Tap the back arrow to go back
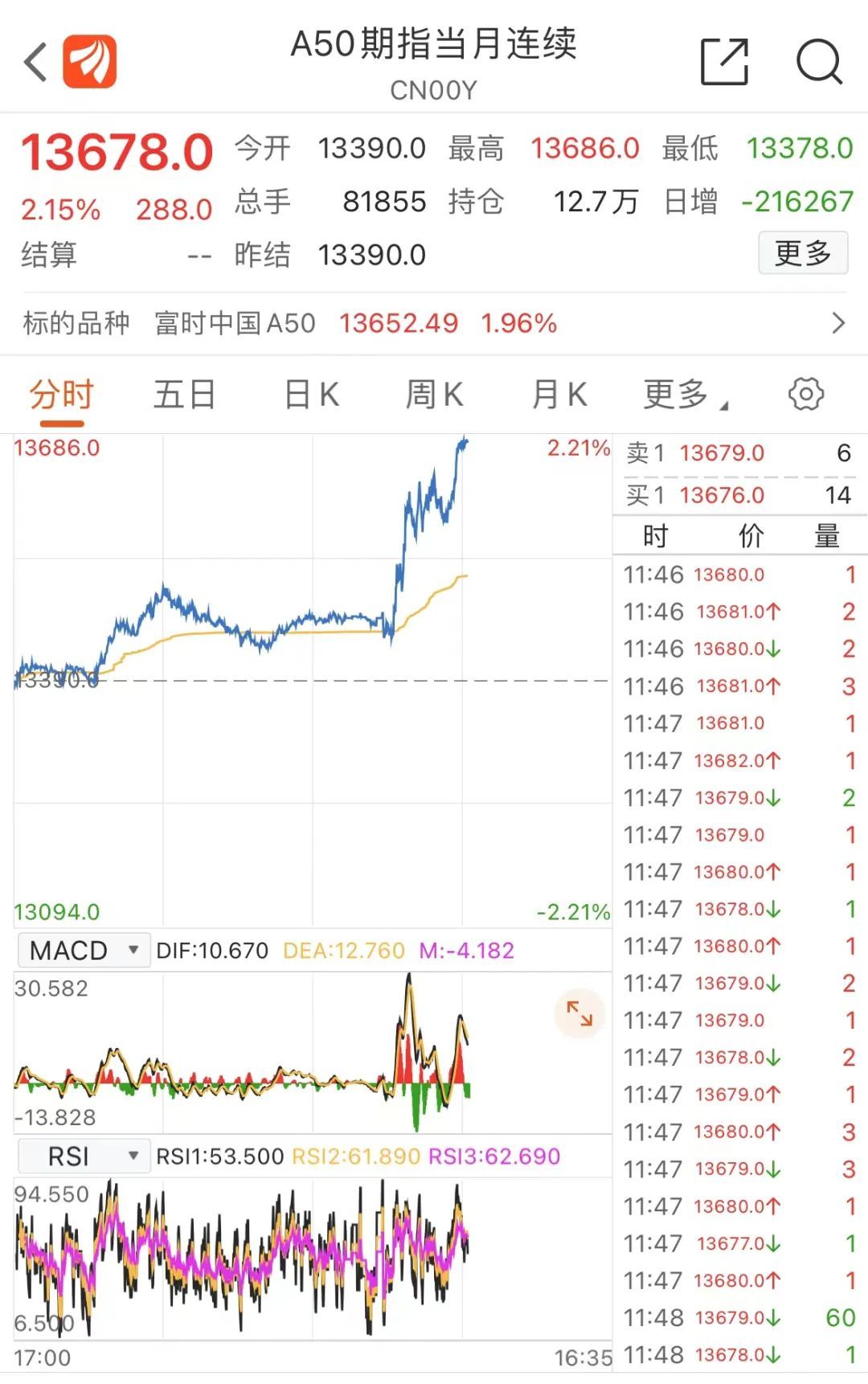 [x=34, y=62]
